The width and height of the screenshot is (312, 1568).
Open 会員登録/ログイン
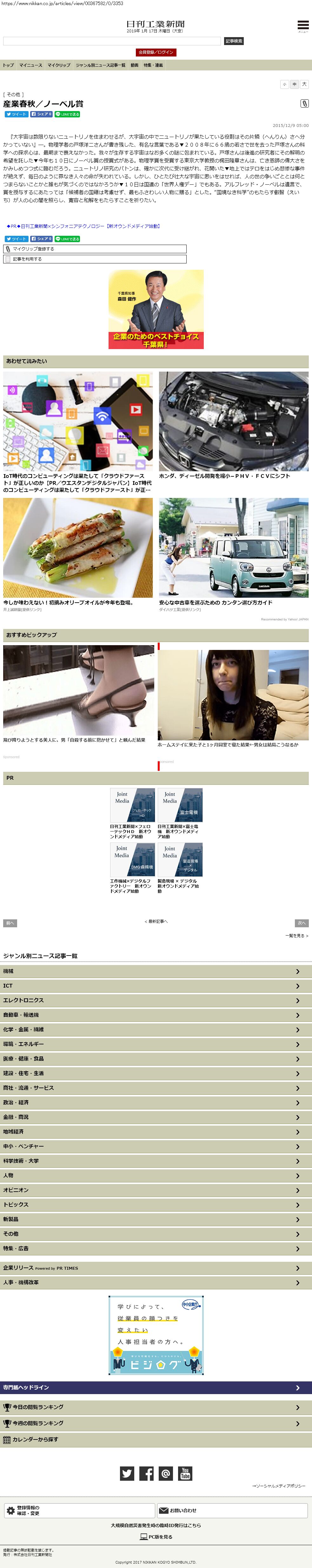click(156, 52)
